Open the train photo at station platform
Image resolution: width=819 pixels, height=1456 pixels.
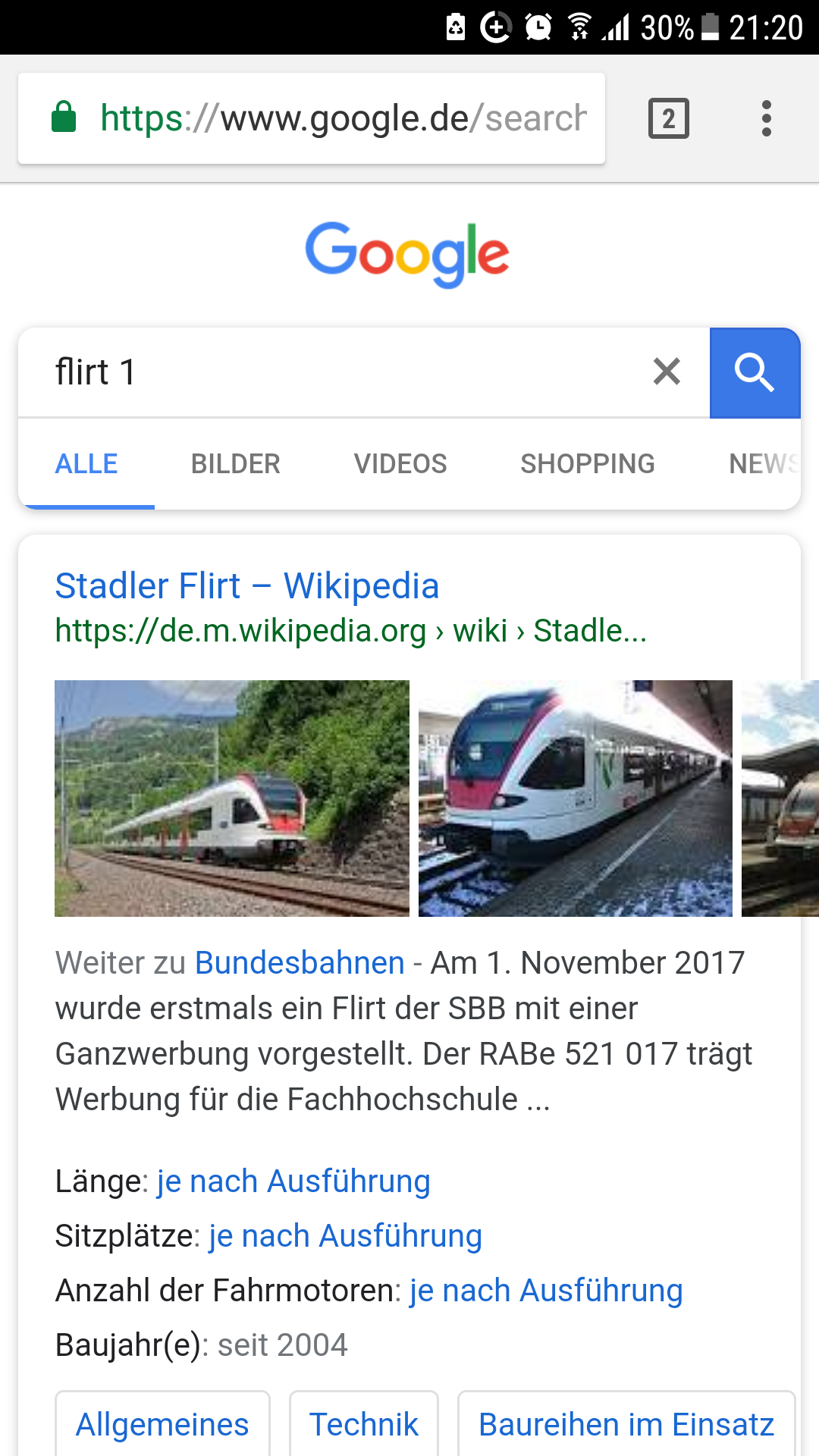575,798
